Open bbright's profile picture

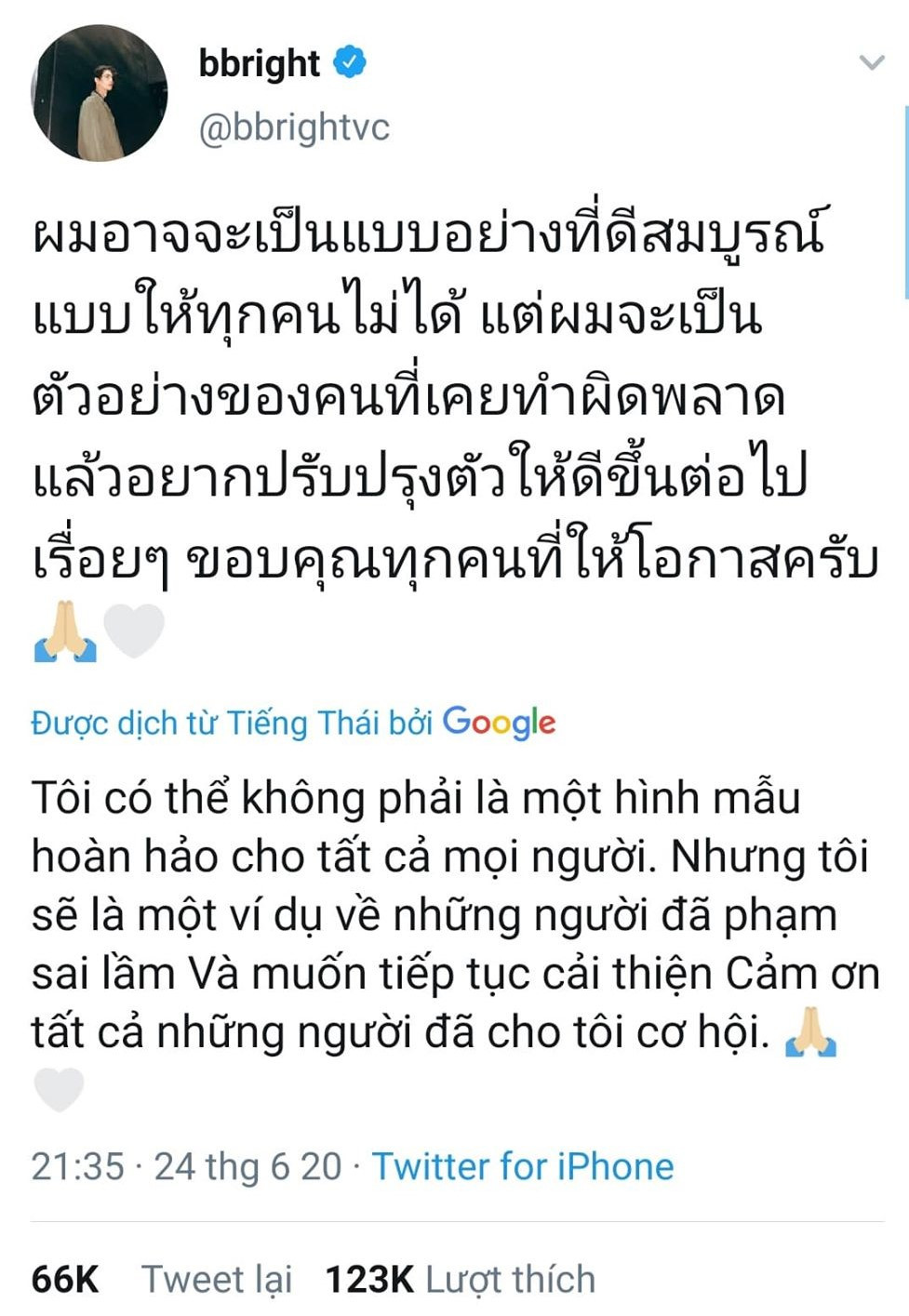[x=100, y=93]
